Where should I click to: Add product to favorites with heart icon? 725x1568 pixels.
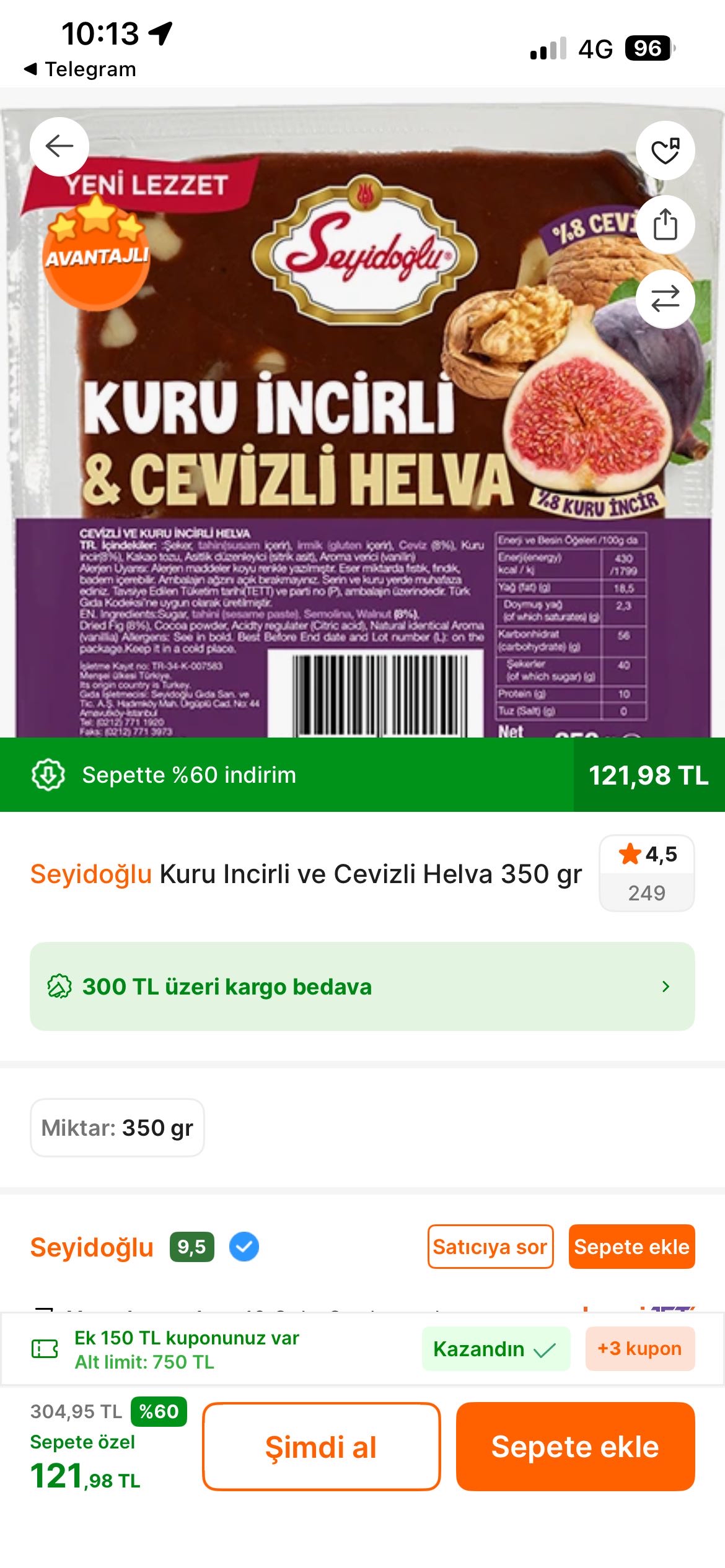point(665,150)
